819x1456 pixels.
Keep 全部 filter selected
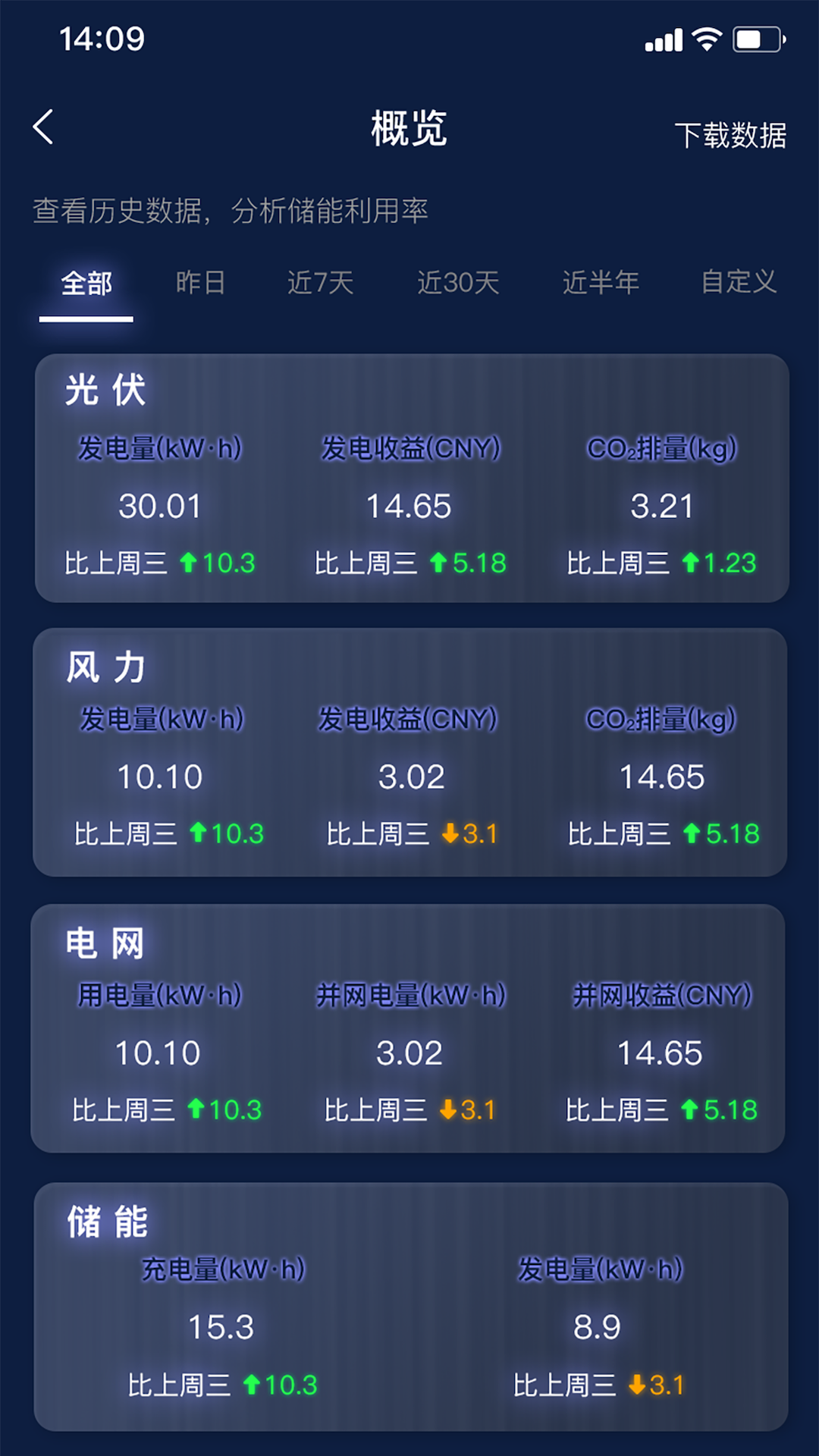click(x=86, y=284)
